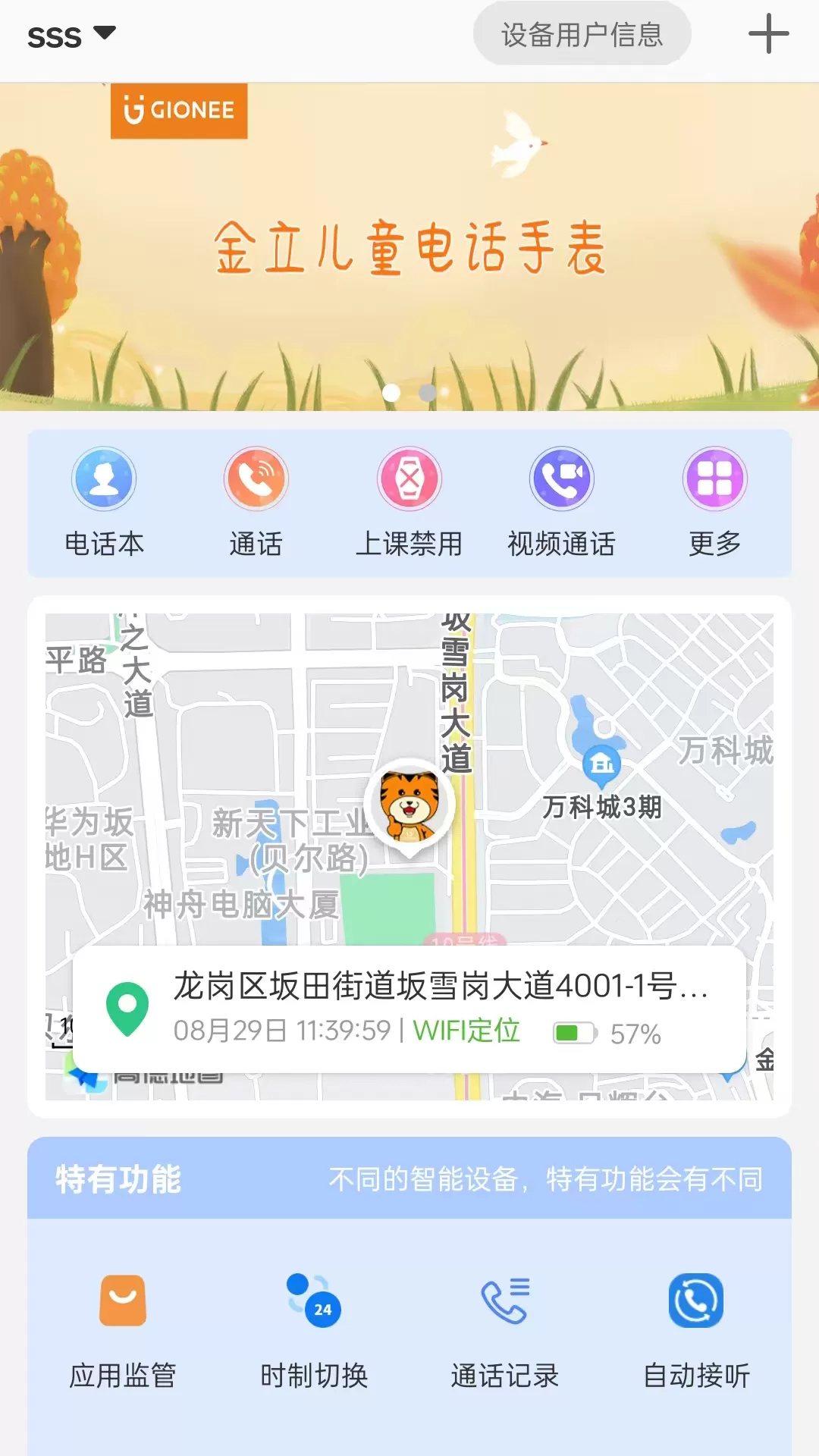This screenshot has width=819, height=1456.
Task: Tap the plus icon to add device
Action: click(768, 34)
